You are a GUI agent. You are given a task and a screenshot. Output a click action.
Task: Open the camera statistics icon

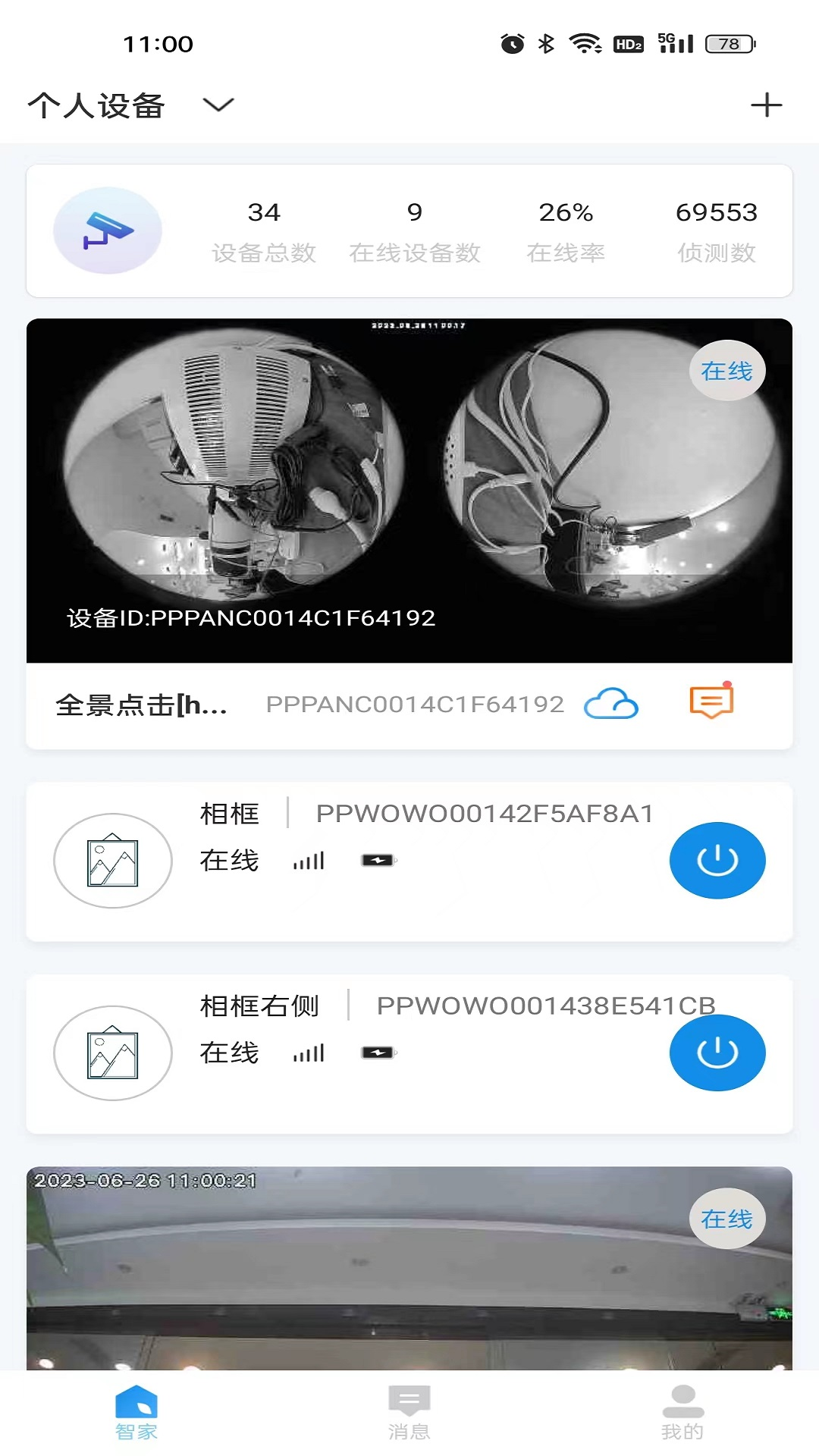108,230
